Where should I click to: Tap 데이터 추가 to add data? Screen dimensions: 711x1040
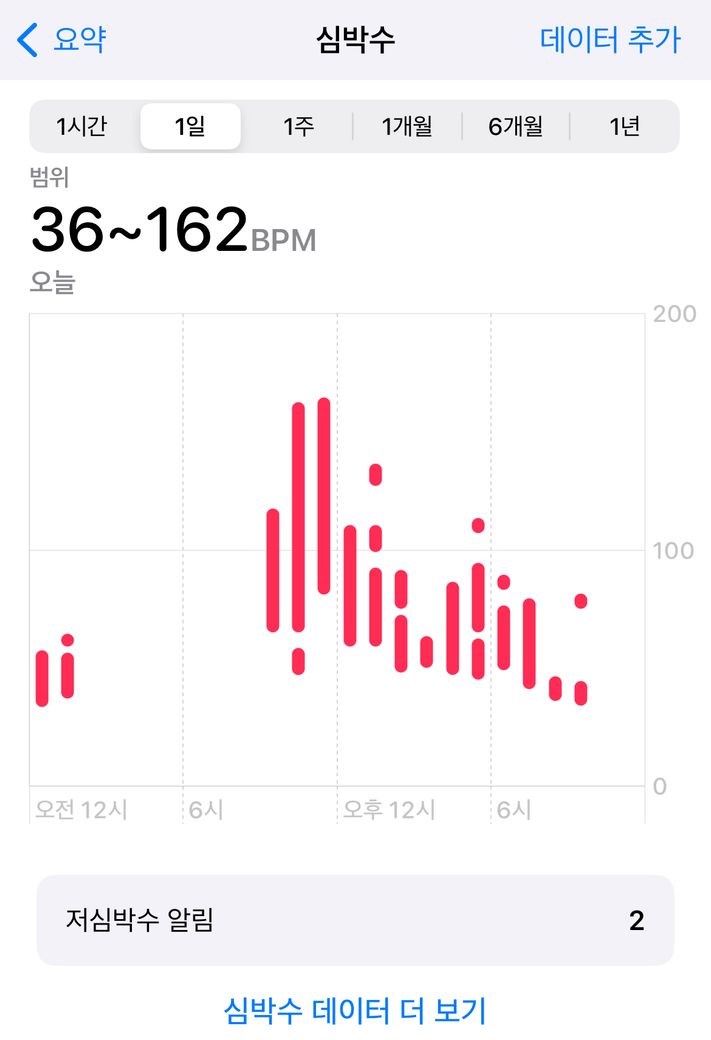point(610,40)
